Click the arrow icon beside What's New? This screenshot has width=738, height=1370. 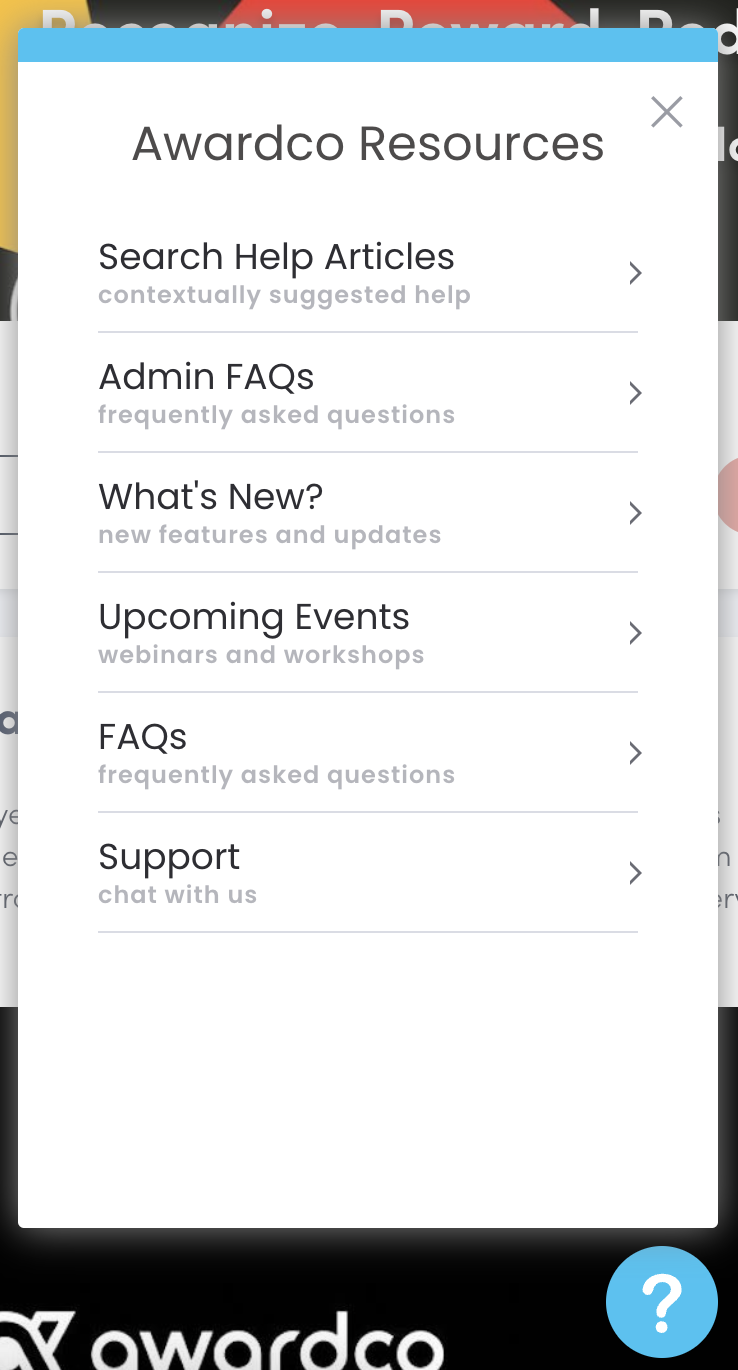[x=634, y=513]
